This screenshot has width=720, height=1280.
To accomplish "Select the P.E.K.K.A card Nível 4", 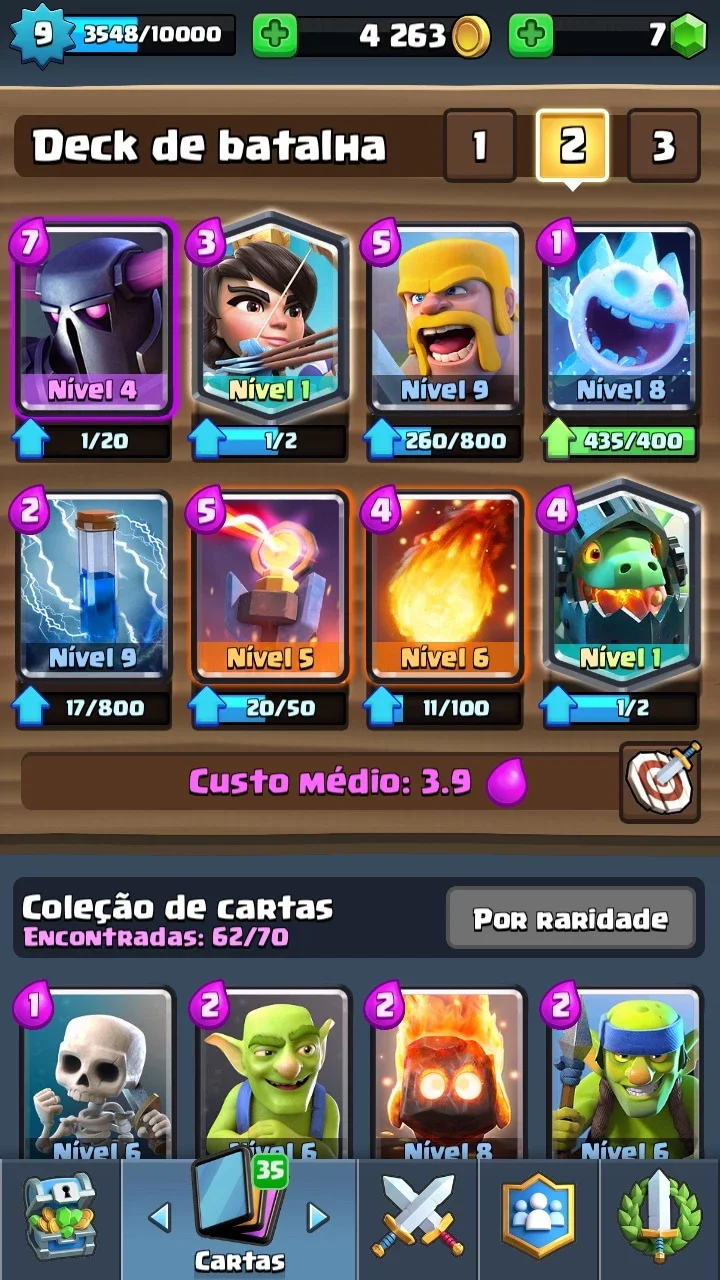I will click(x=94, y=320).
